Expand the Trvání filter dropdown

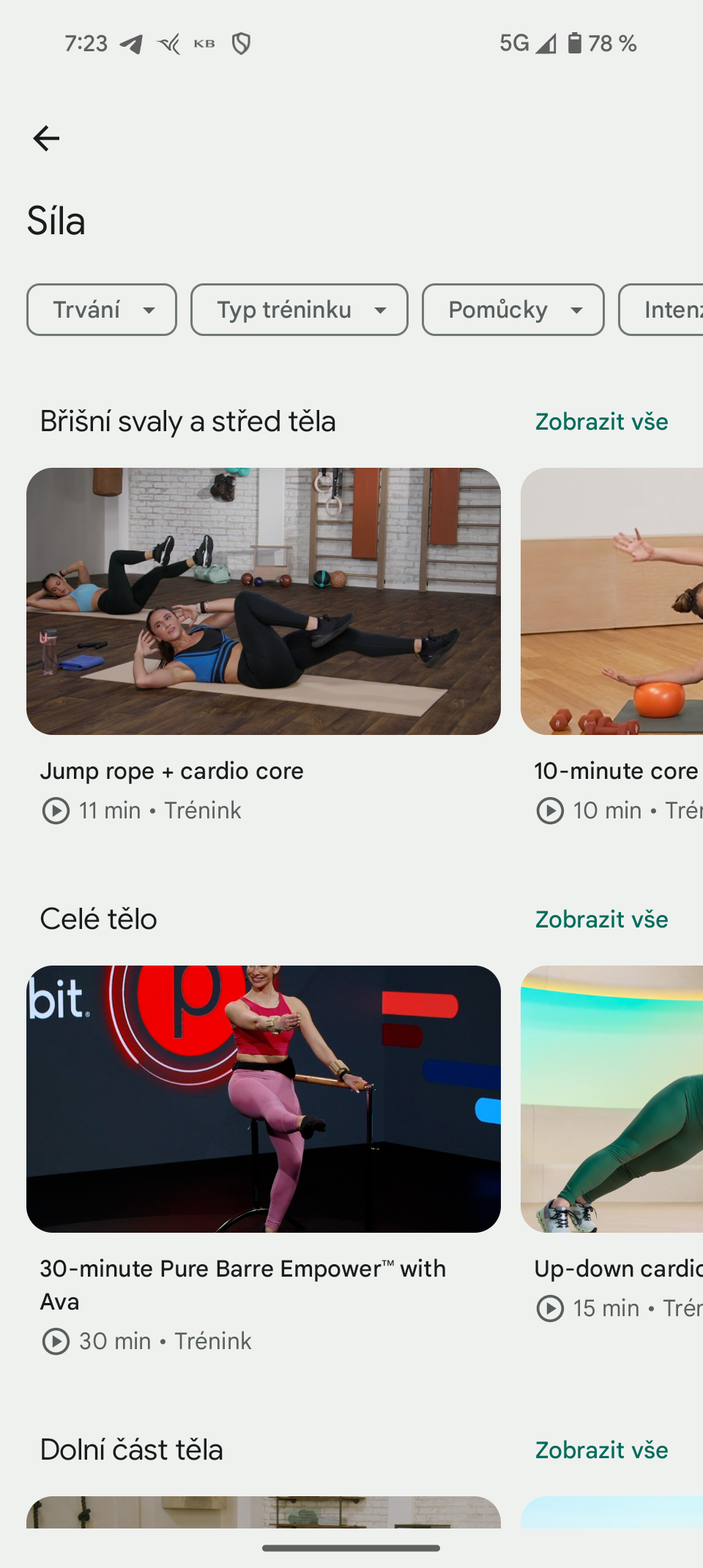[102, 310]
